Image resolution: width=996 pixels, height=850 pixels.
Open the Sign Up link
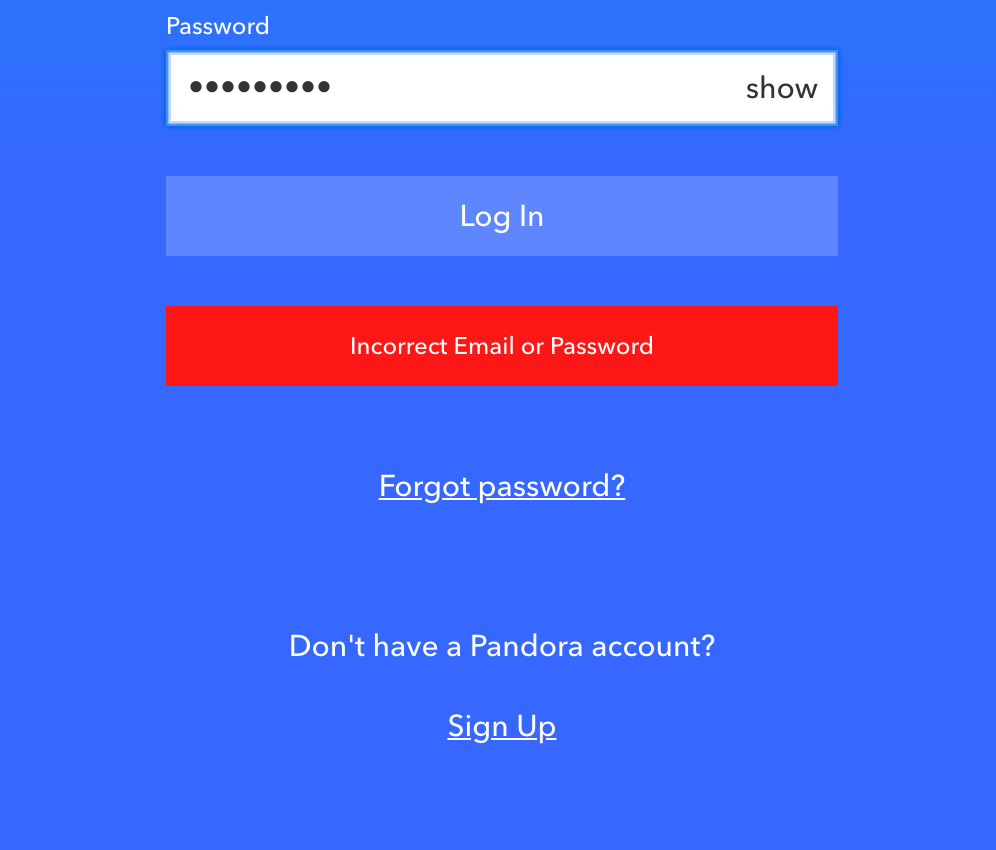pos(501,726)
